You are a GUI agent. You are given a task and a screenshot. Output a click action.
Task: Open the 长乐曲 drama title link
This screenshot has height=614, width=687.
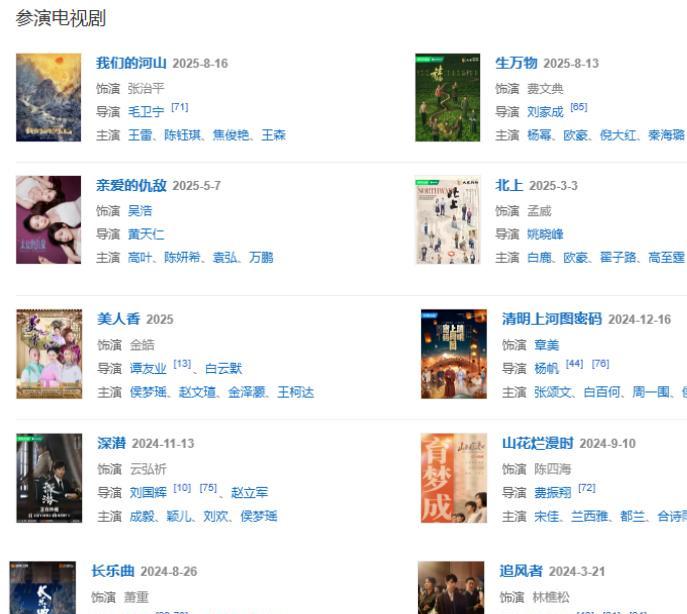coord(112,571)
